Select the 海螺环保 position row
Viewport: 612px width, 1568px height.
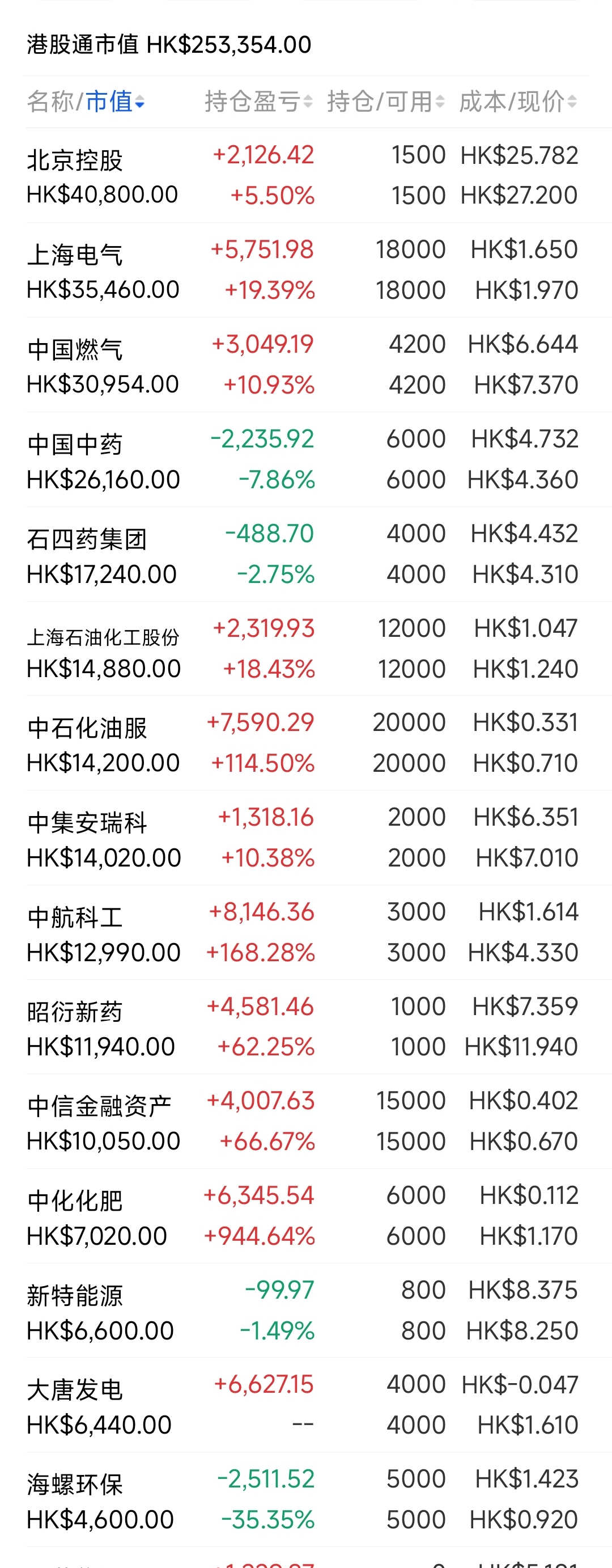pos(306,1500)
